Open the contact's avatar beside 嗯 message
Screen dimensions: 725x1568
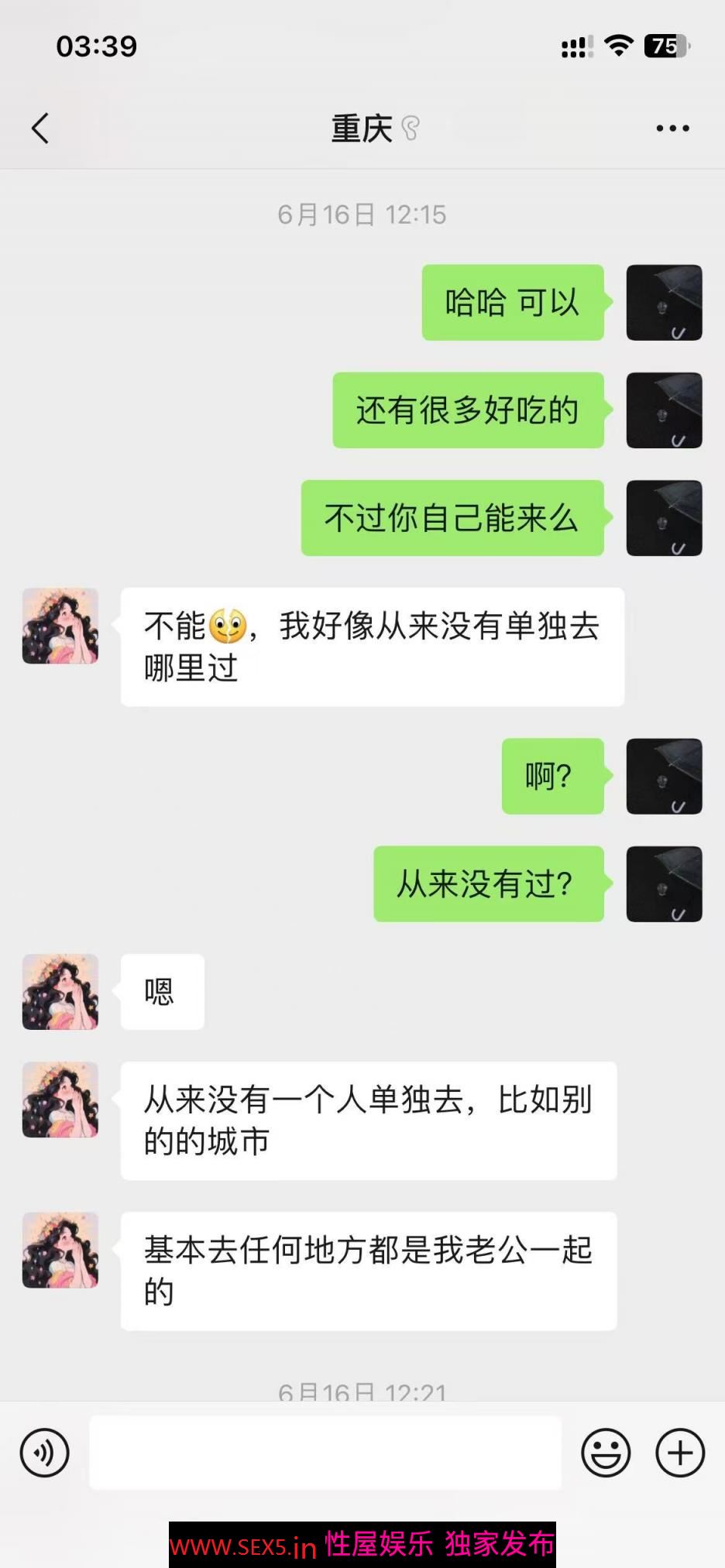click(x=60, y=991)
